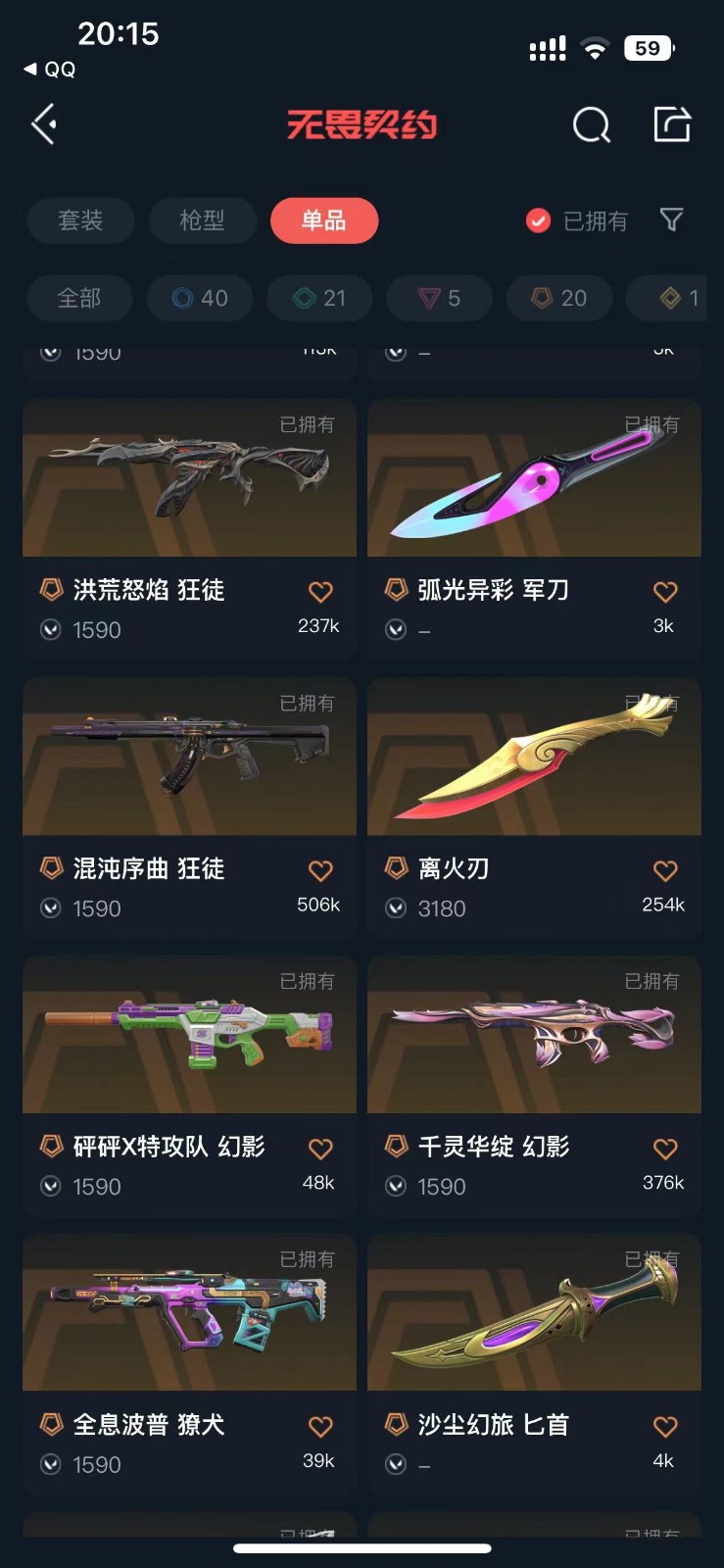This screenshot has width=724, height=1568.
Task: Select the 单品 tab
Action: tap(324, 220)
